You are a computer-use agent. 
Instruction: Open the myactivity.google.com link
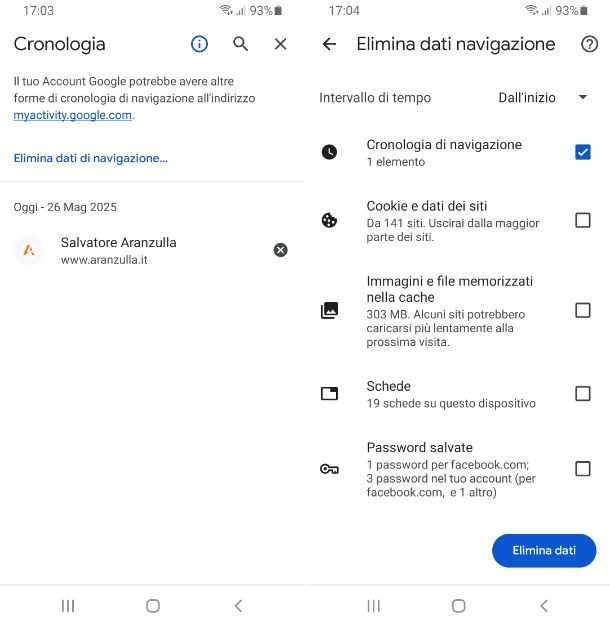pyautogui.click(x=72, y=115)
